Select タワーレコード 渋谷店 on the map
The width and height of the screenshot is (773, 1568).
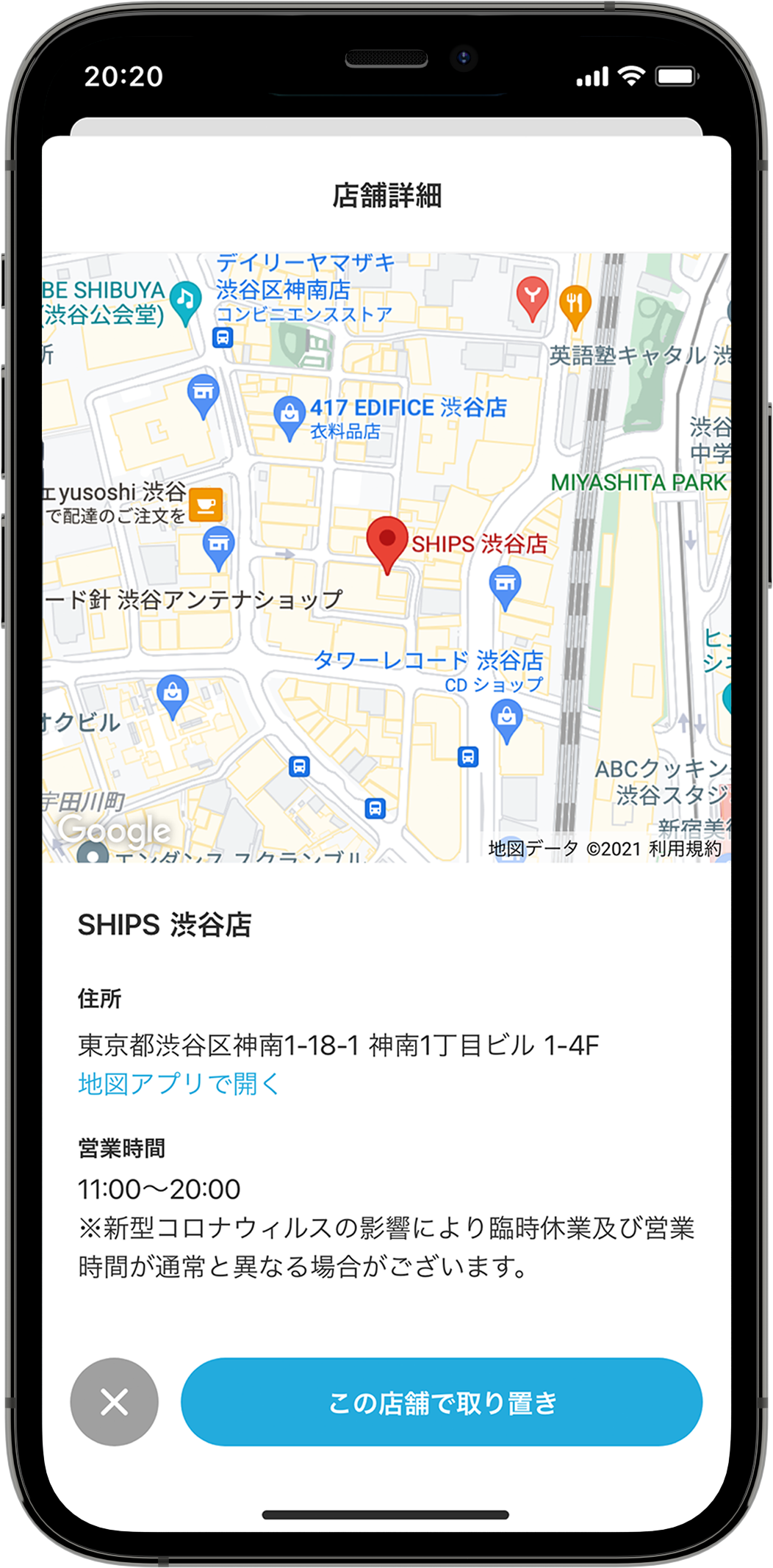point(428,660)
